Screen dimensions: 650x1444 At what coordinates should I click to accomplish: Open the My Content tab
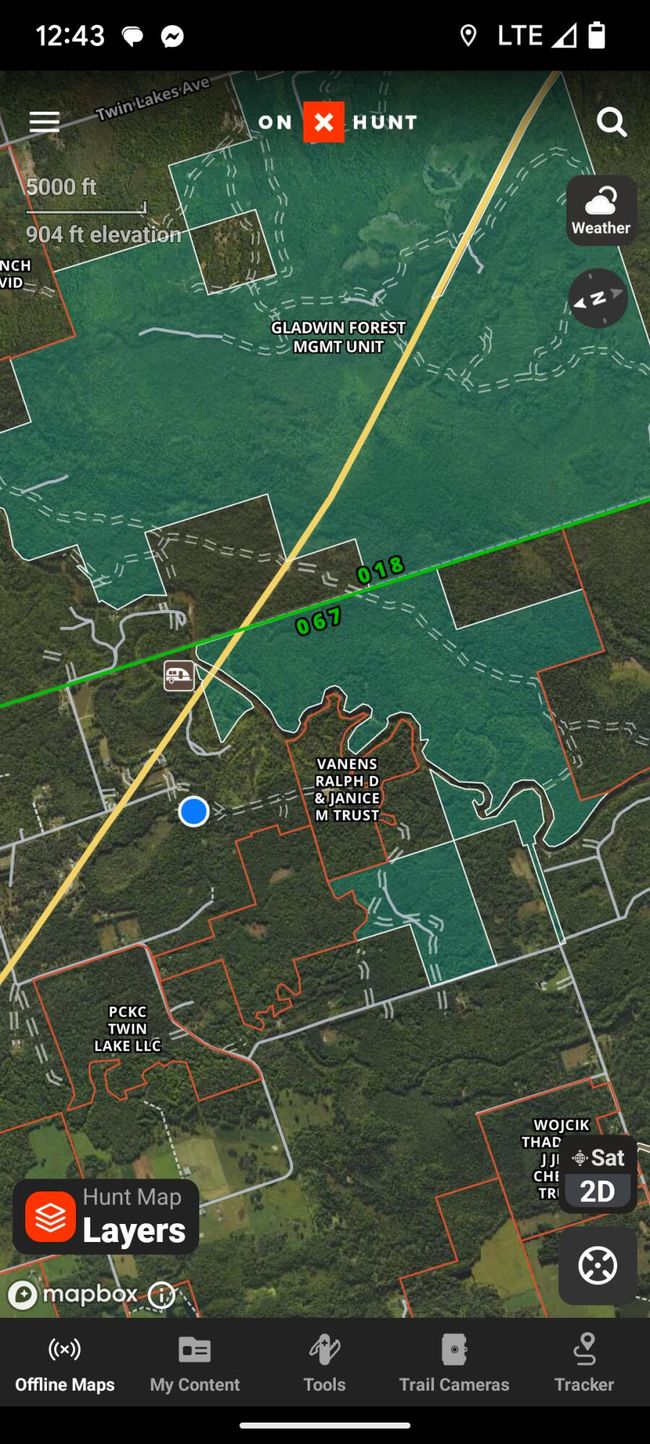195,1362
